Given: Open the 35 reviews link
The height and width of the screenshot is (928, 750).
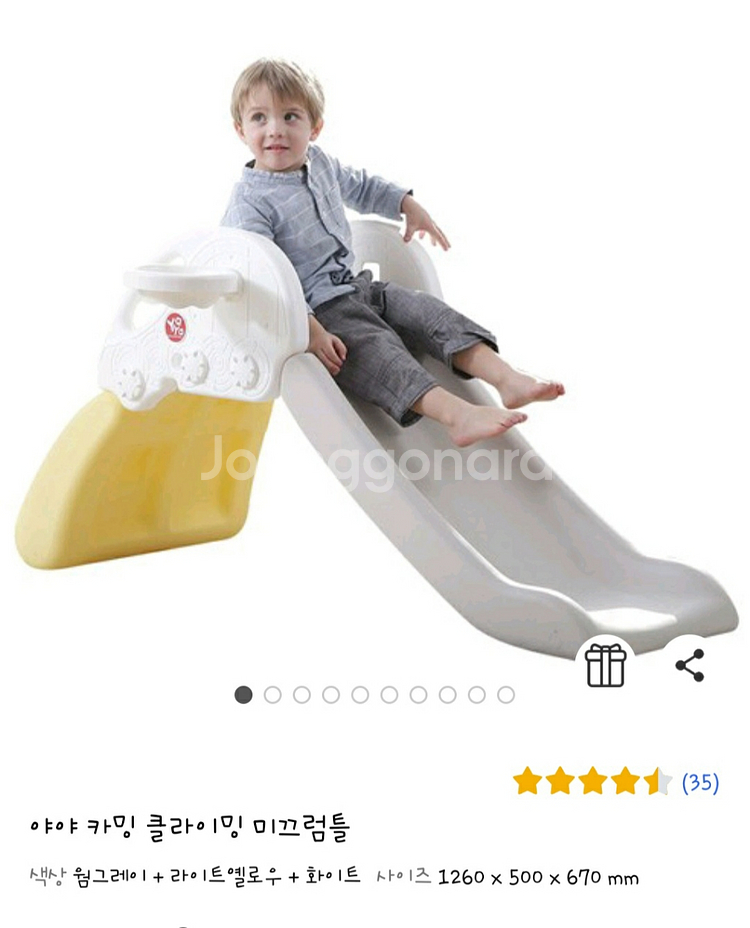Looking at the screenshot, I should 700,782.
